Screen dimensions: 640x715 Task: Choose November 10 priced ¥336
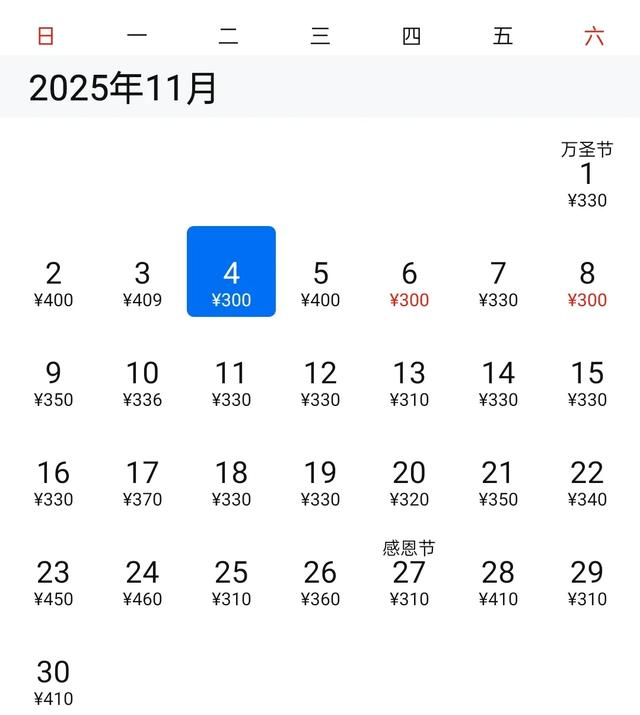click(142, 382)
